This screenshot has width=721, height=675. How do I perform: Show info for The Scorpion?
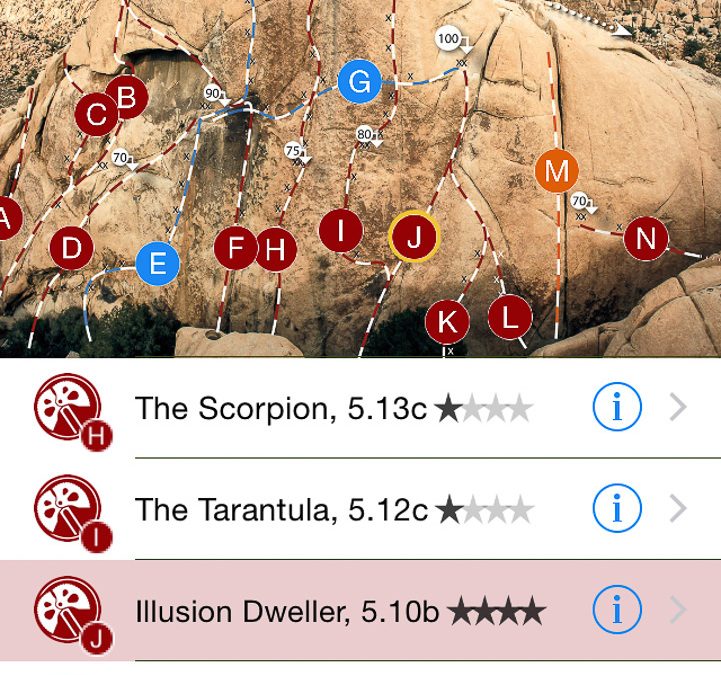(617, 407)
